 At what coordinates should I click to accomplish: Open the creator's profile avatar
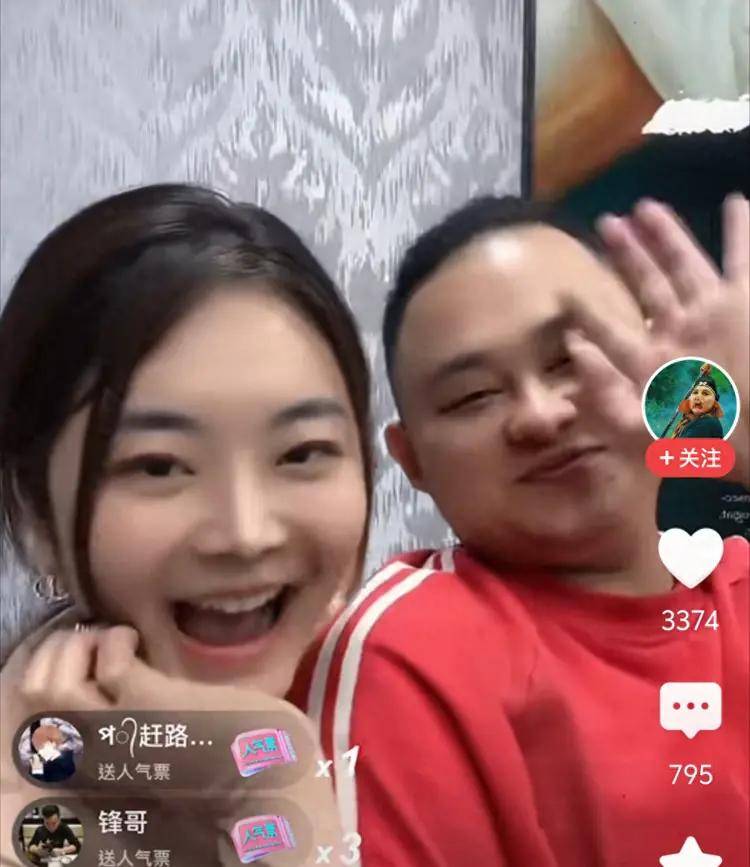tap(690, 402)
